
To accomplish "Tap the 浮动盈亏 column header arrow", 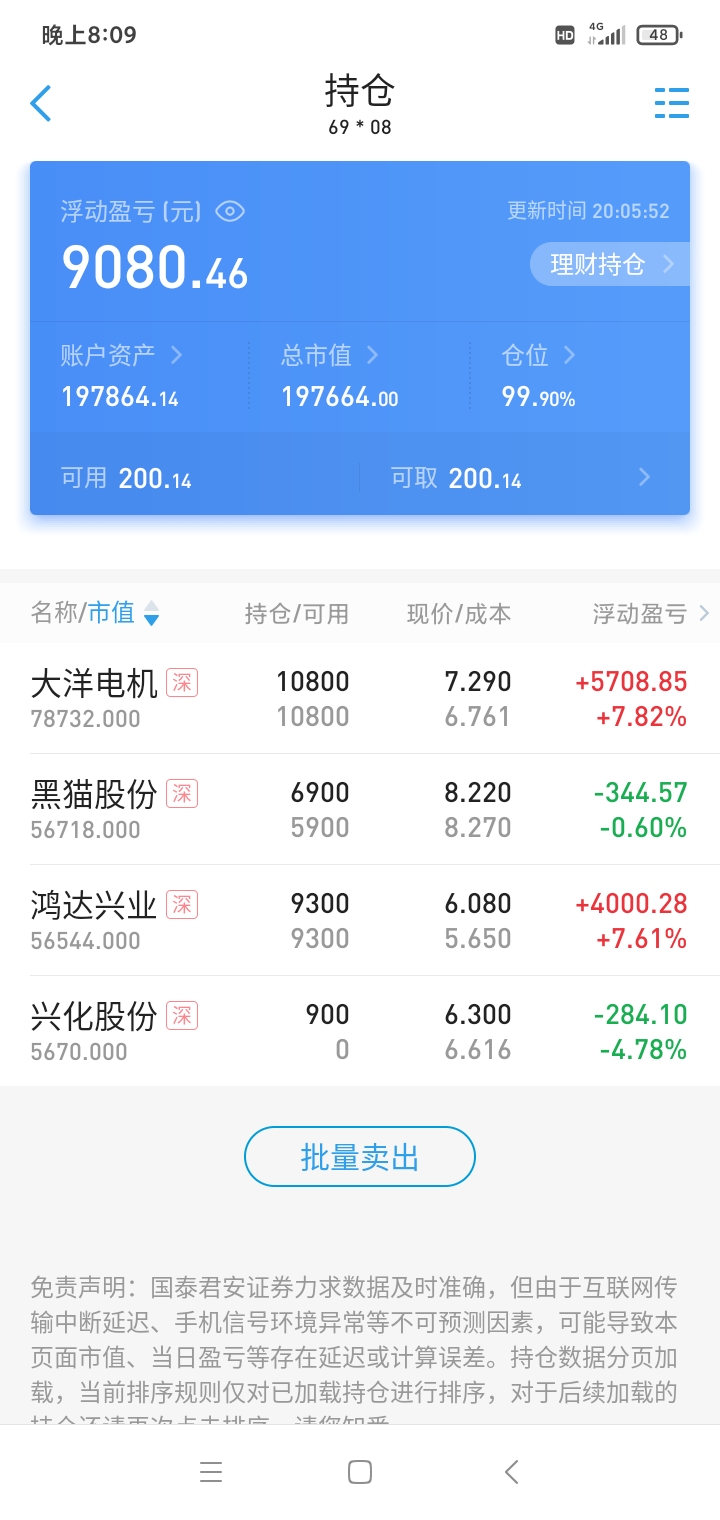I will click(704, 613).
